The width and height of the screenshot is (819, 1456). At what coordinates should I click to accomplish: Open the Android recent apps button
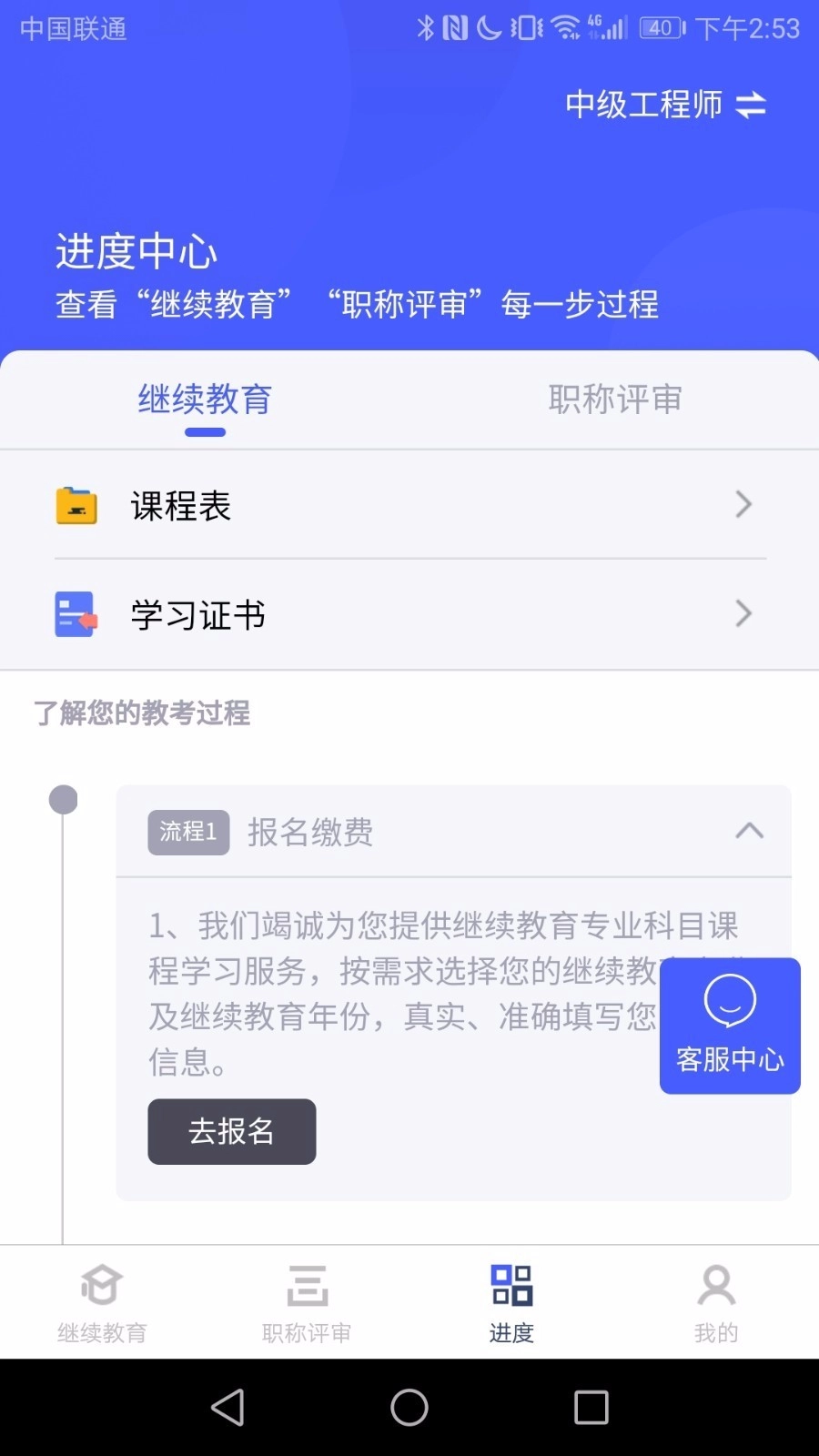pos(591,1407)
